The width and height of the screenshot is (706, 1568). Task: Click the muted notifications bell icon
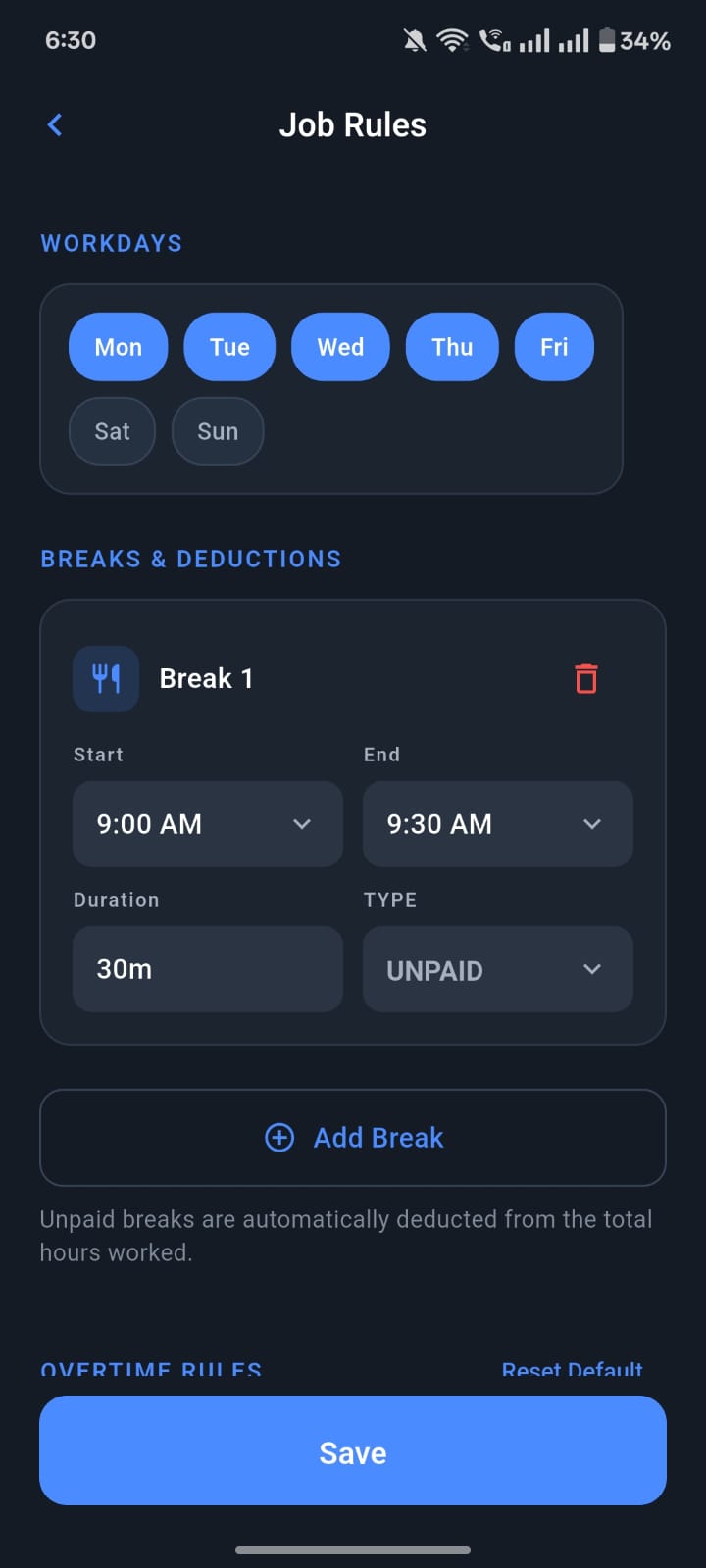[x=413, y=40]
